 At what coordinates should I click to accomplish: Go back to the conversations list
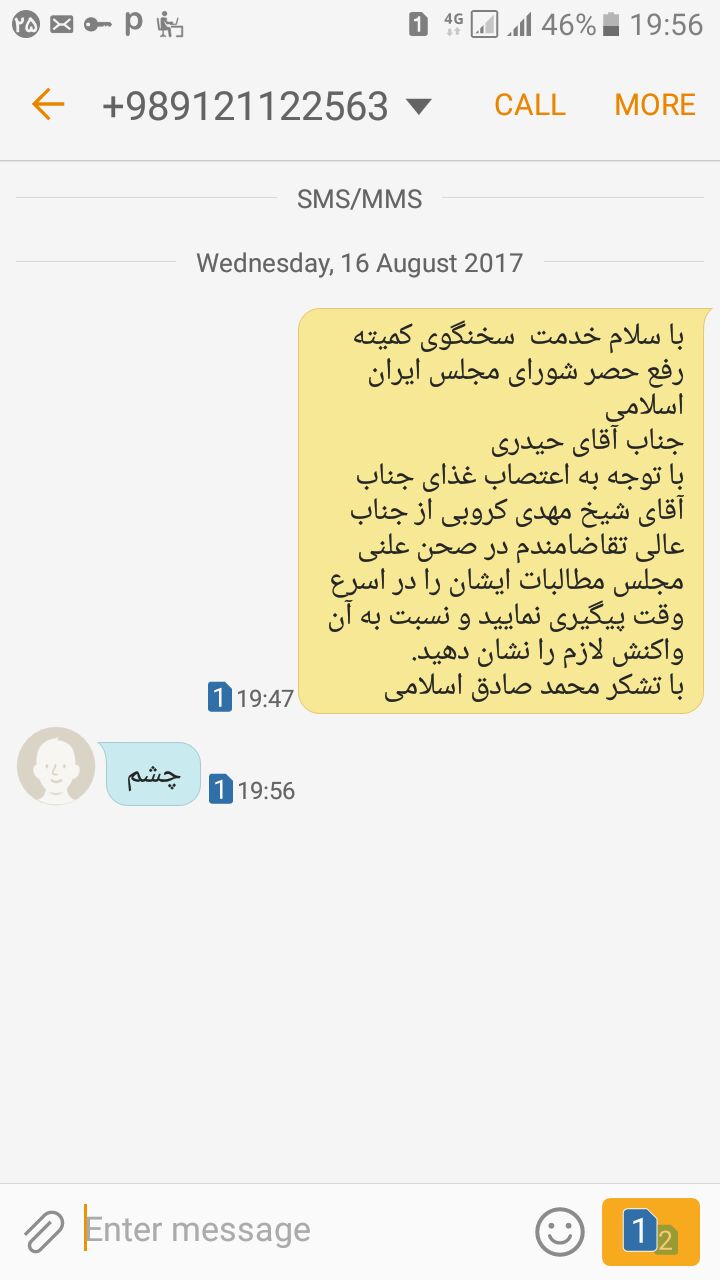(x=47, y=105)
